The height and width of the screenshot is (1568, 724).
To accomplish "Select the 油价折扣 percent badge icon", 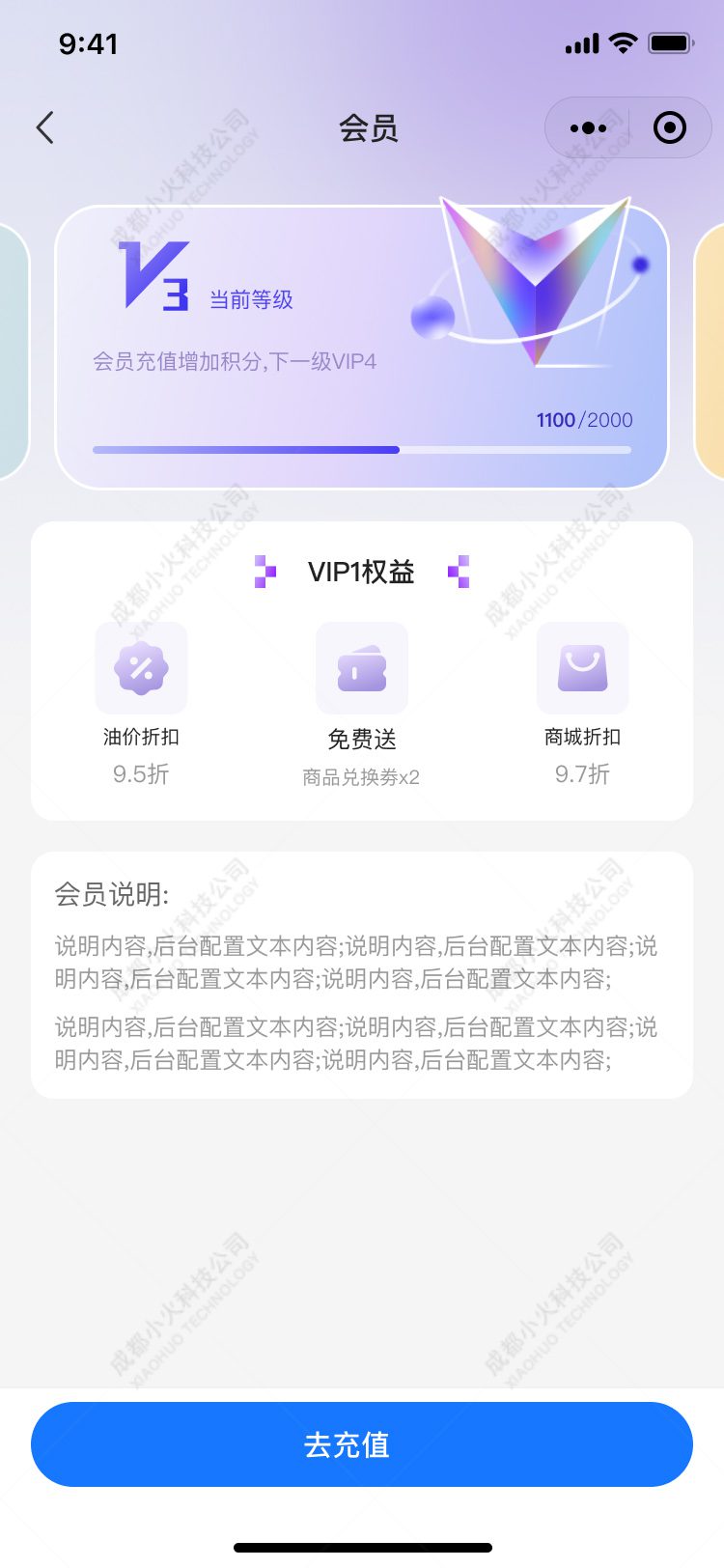I will pyautogui.click(x=141, y=668).
